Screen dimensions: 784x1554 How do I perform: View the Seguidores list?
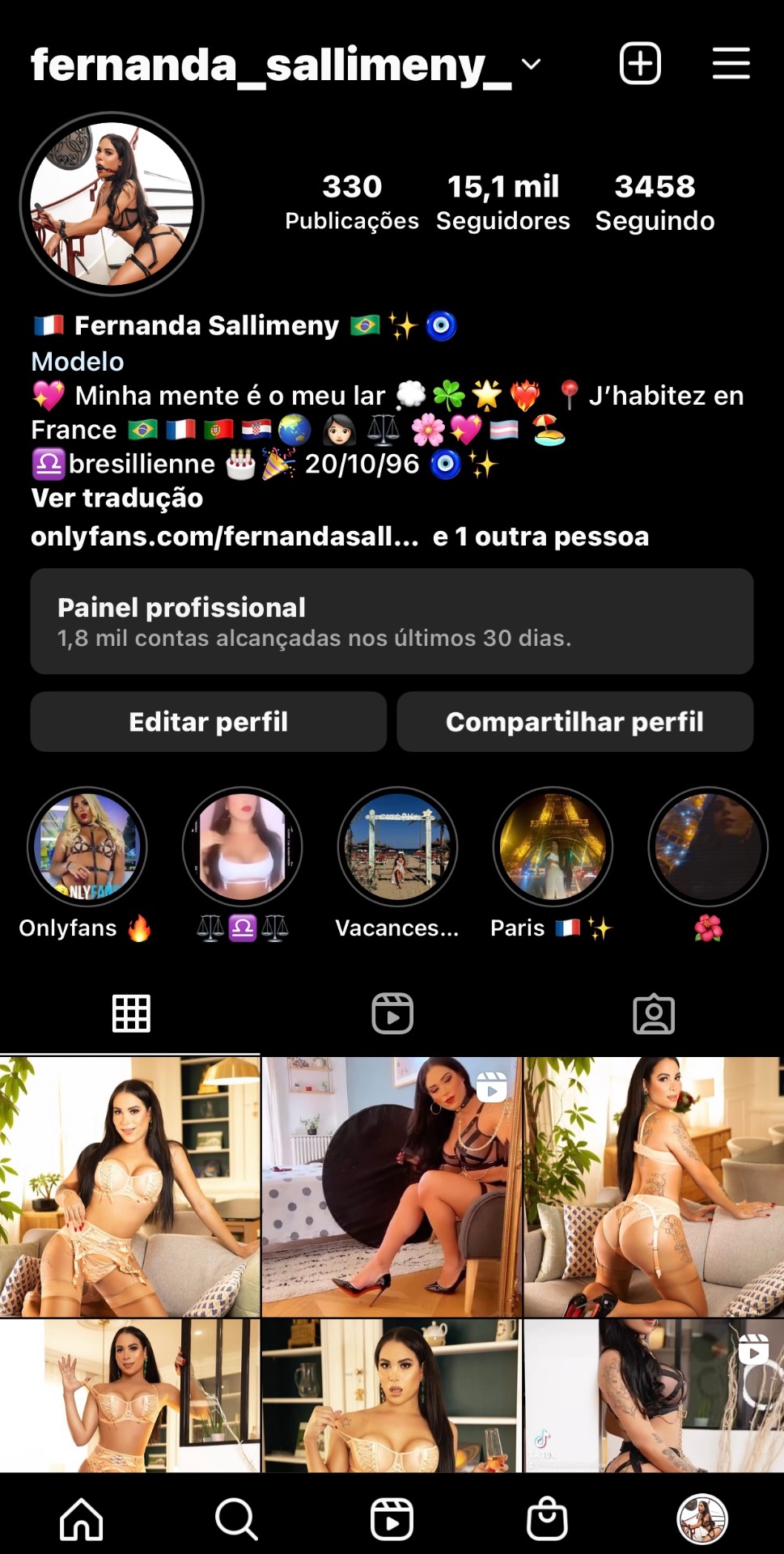coord(502,202)
